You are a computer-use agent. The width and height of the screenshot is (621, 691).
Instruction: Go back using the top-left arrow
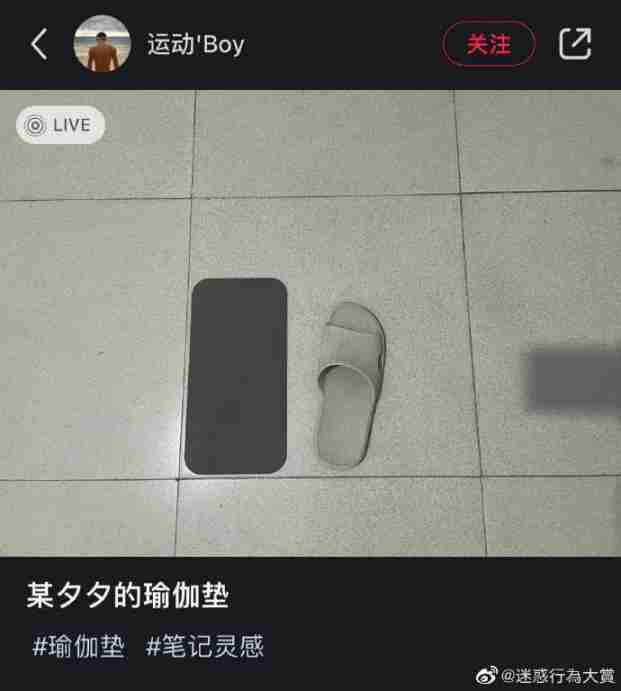39,44
